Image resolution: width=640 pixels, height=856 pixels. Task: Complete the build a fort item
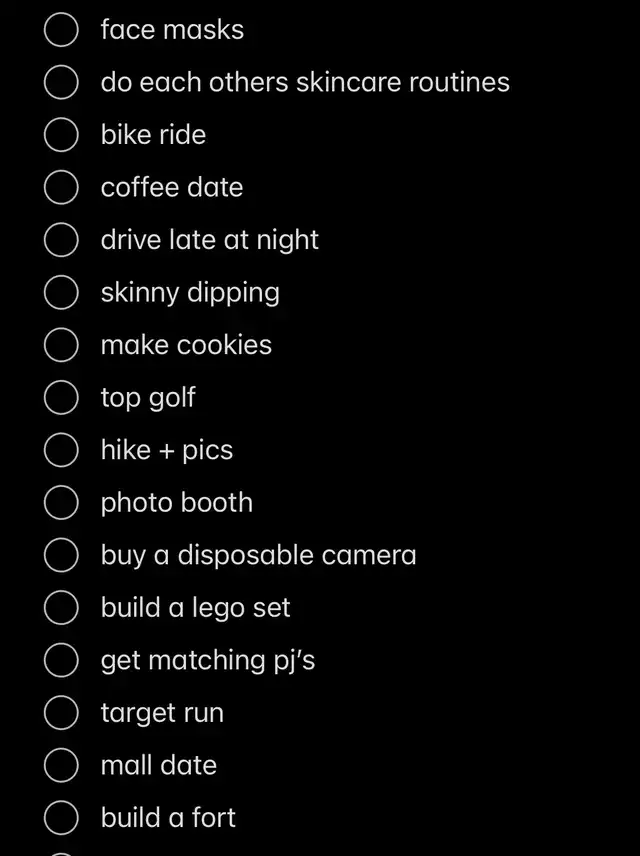click(x=62, y=818)
